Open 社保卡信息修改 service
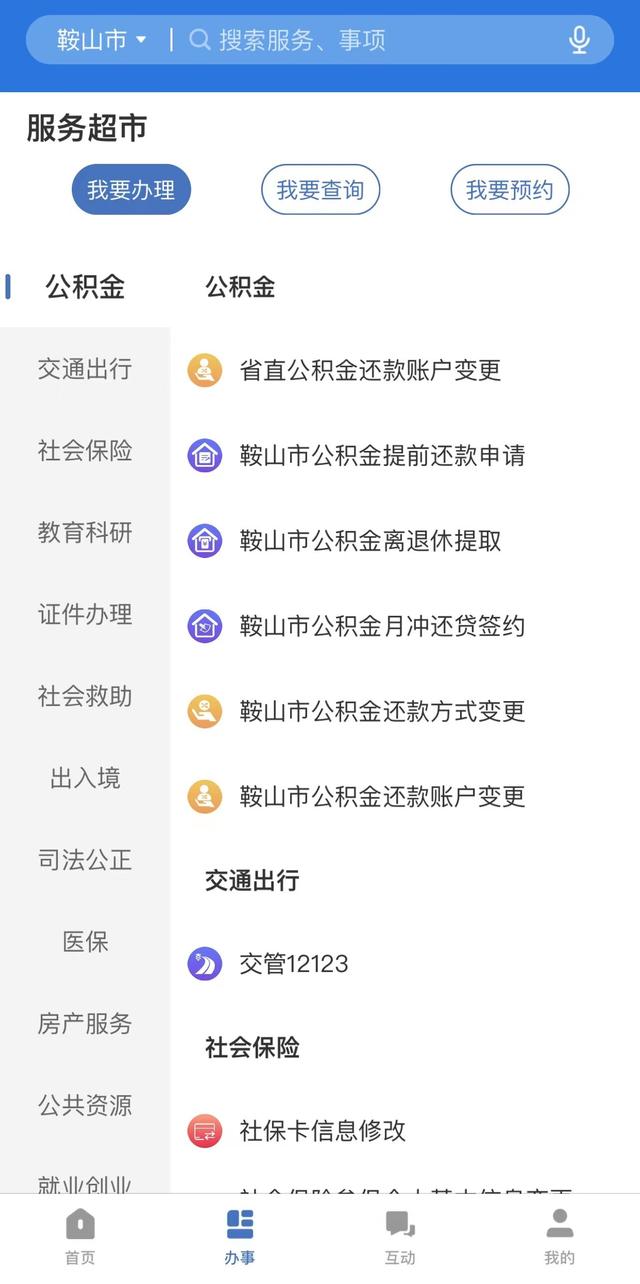This screenshot has height=1284, width=640. pyautogui.click(x=405, y=1130)
